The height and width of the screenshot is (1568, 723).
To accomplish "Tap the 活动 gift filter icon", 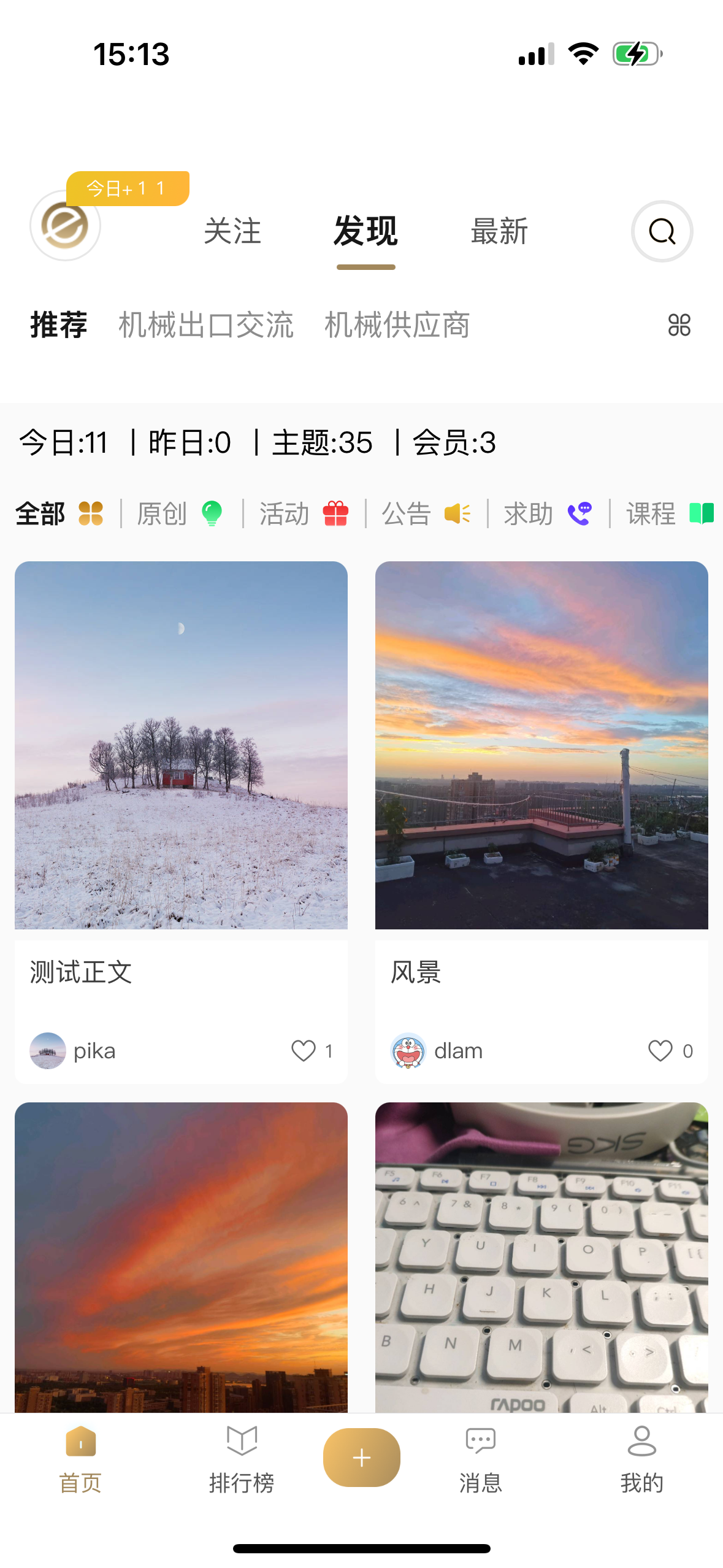I will click(x=333, y=514).
